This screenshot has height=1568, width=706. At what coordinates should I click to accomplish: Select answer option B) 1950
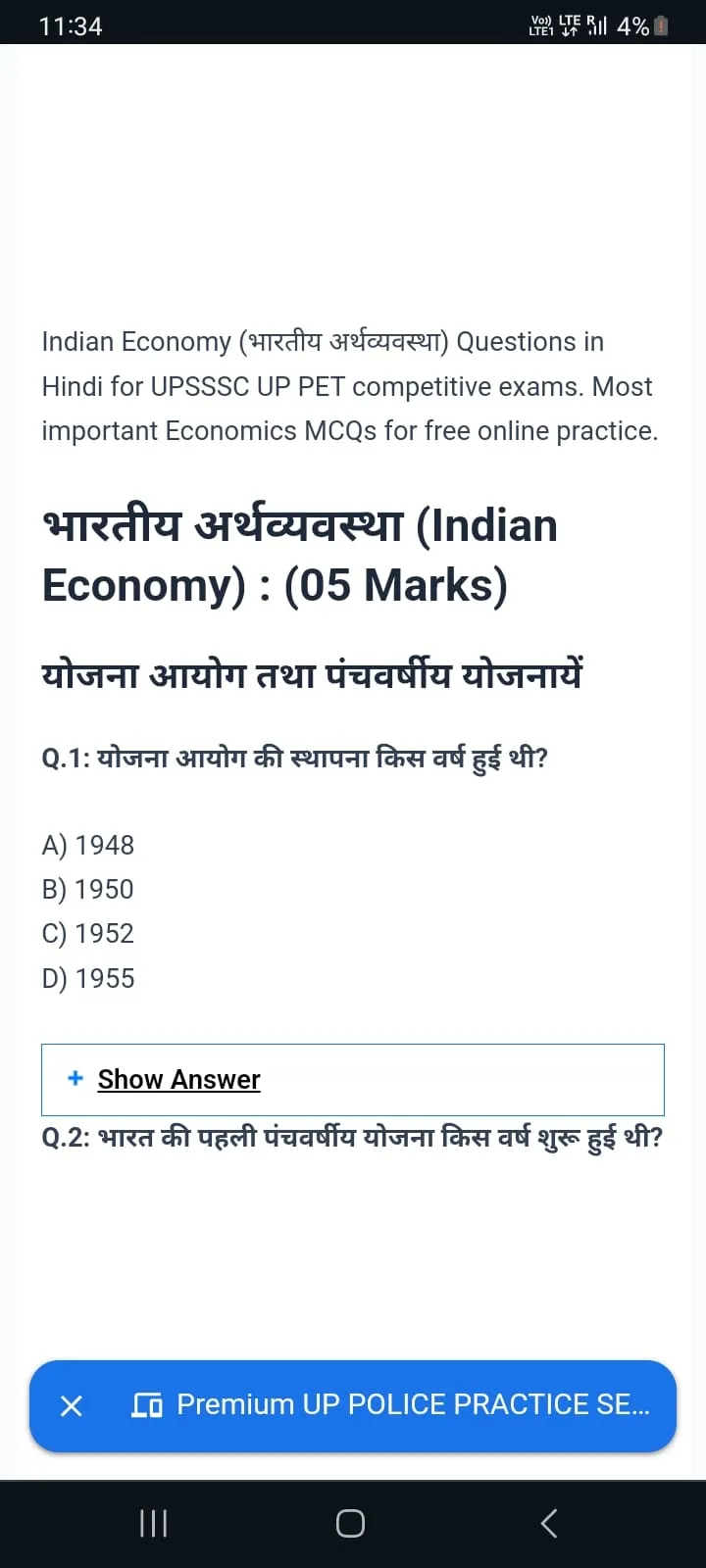(87, 889)
